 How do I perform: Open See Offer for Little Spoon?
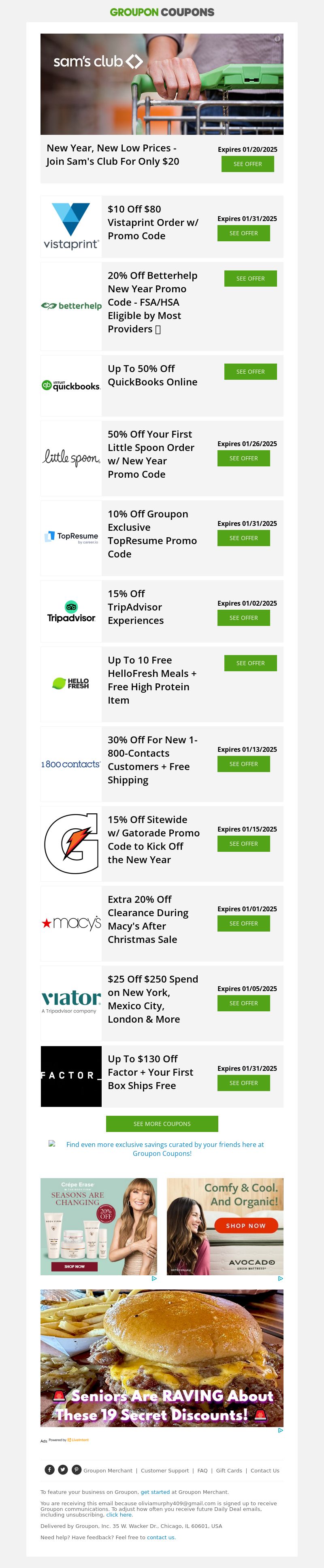click(243, 458)
